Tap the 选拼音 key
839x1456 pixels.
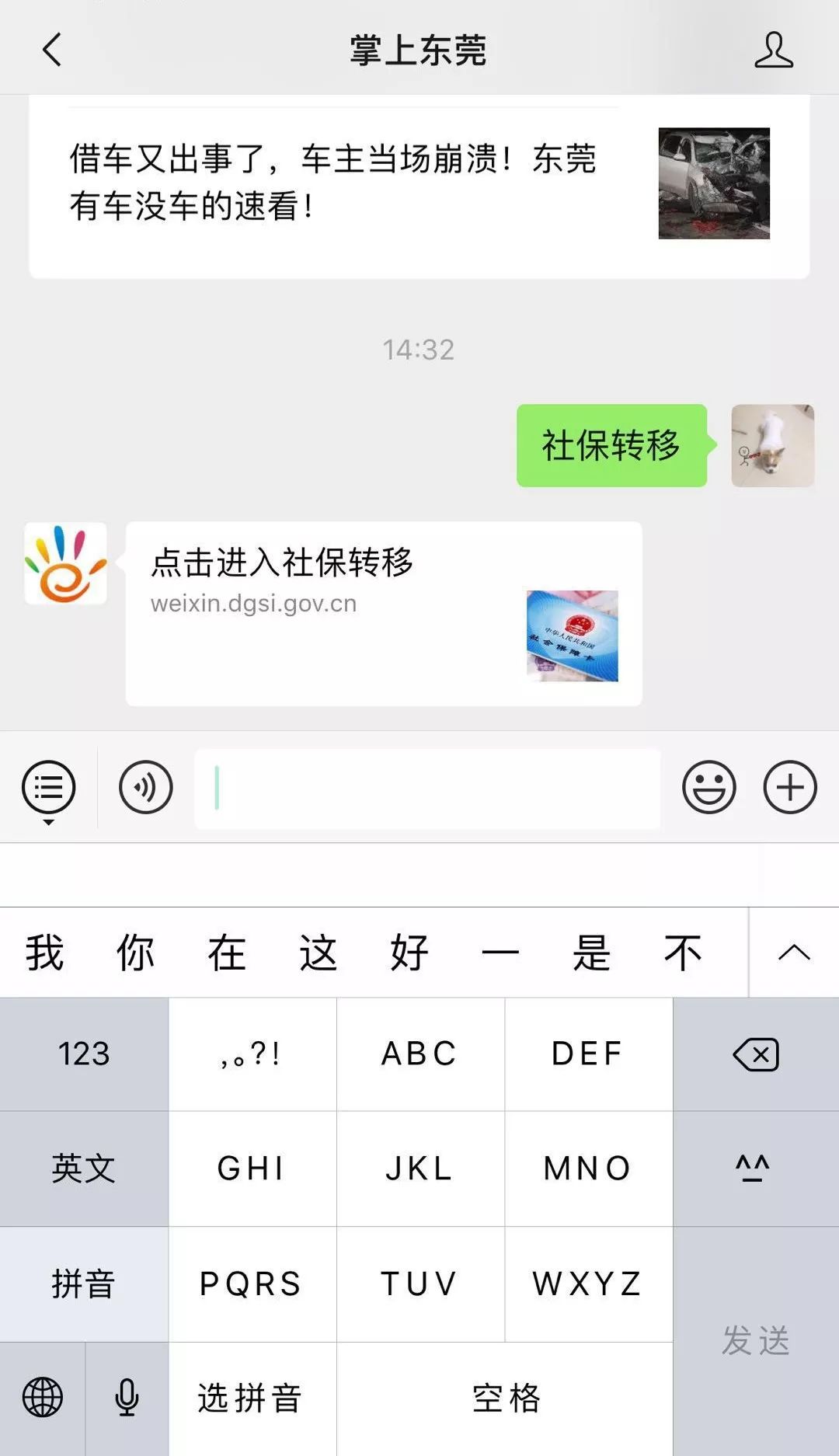pyautogui.click(x=252, y=1398)
